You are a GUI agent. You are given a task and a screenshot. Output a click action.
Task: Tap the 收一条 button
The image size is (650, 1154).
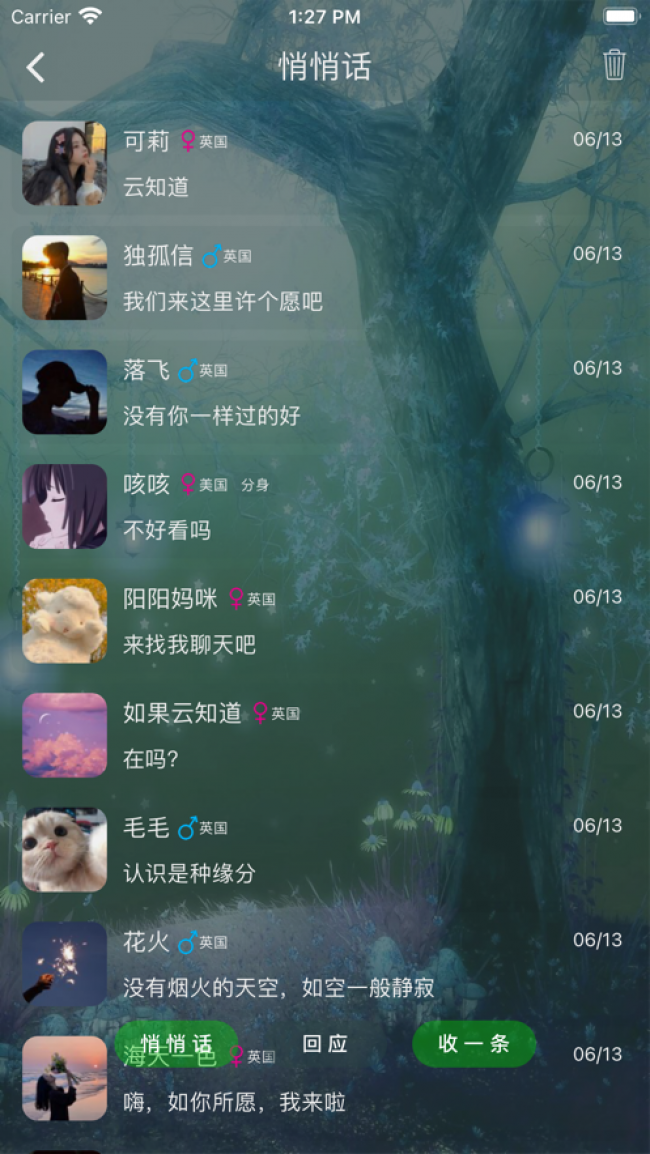tap(474, 1043)
